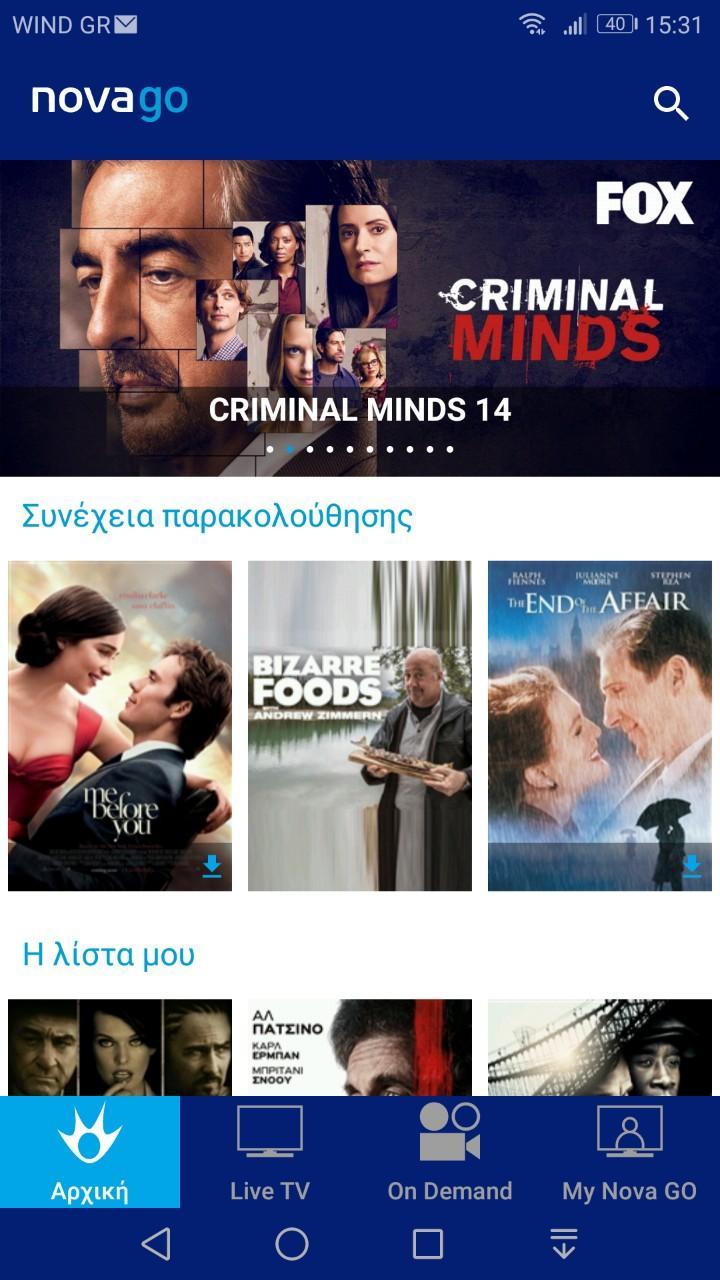Screen dimensions: 720x1280
Task: Select the Αρχική home tab
Action: click(x=90, y=1152)
